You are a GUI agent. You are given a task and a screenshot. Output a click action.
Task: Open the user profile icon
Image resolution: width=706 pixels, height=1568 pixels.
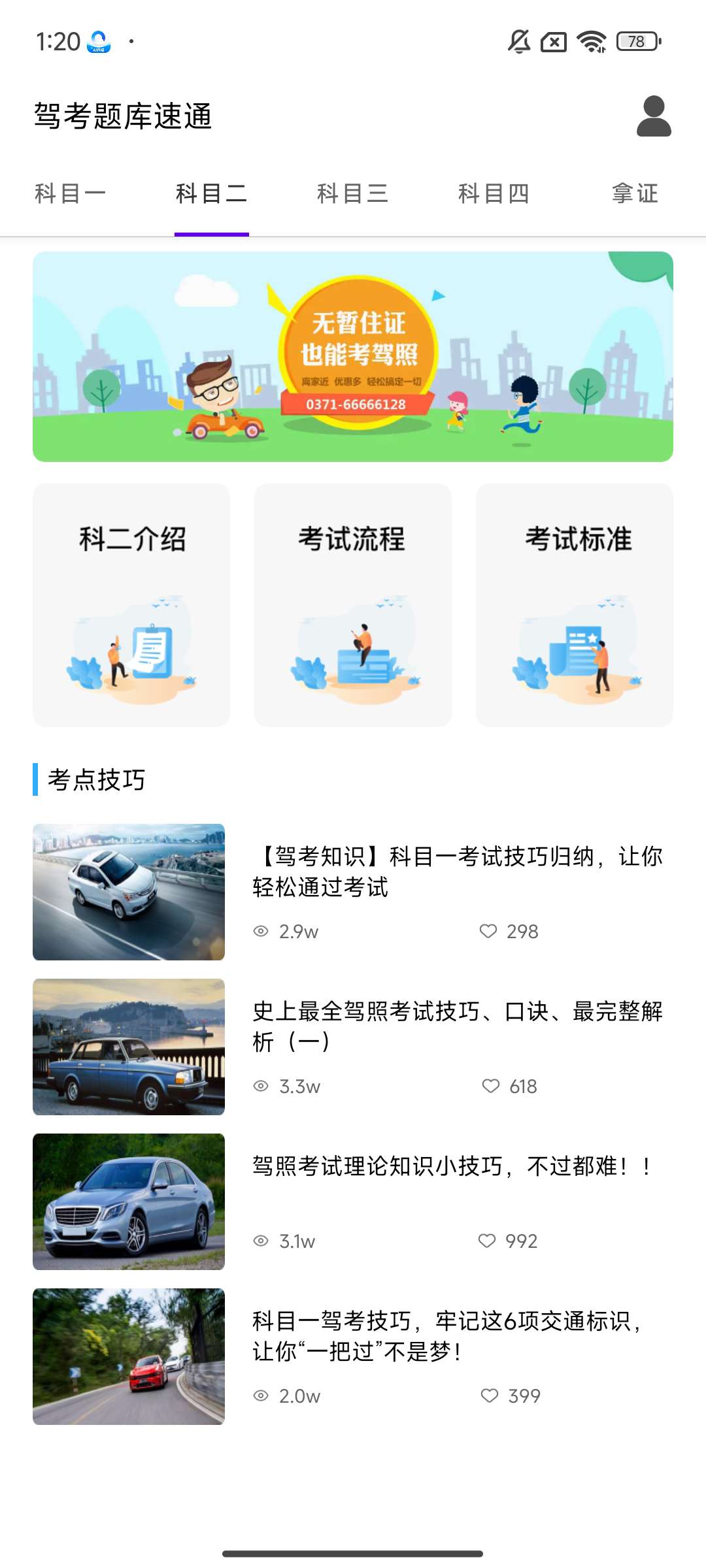(654, 116)
